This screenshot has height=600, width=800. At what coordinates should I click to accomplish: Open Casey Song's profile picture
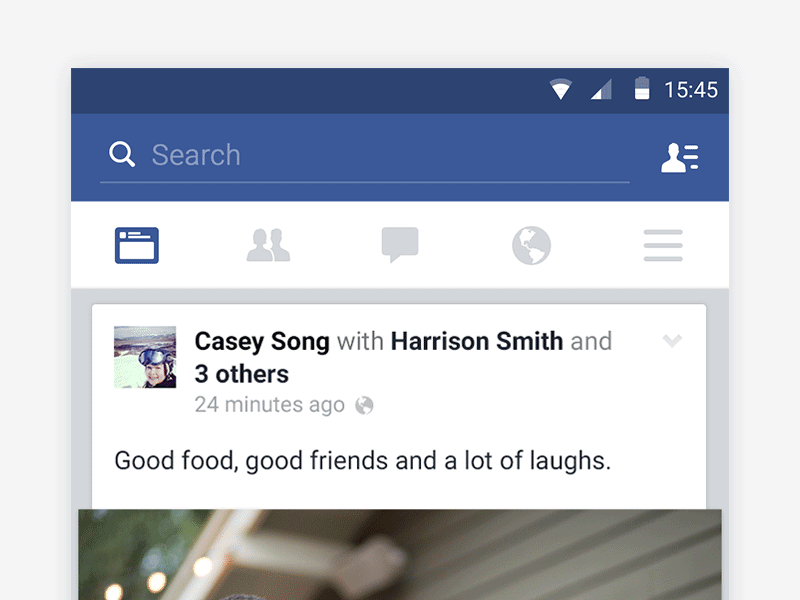(x=145, y=357)
